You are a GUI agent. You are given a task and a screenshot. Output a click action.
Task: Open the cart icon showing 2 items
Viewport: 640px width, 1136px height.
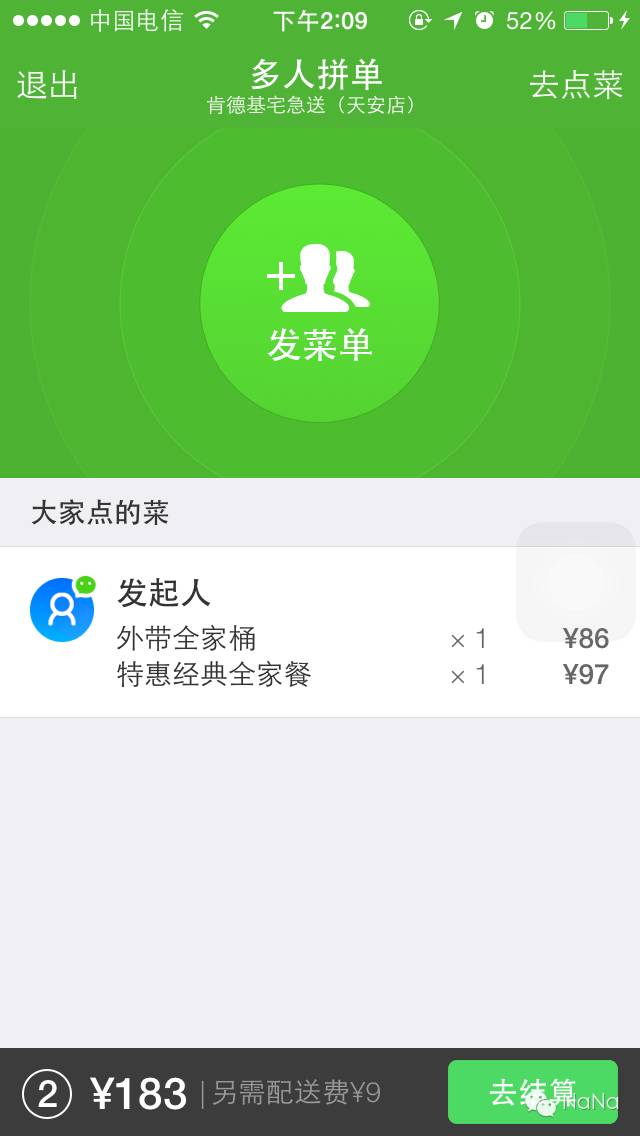tap(47, 1094)
